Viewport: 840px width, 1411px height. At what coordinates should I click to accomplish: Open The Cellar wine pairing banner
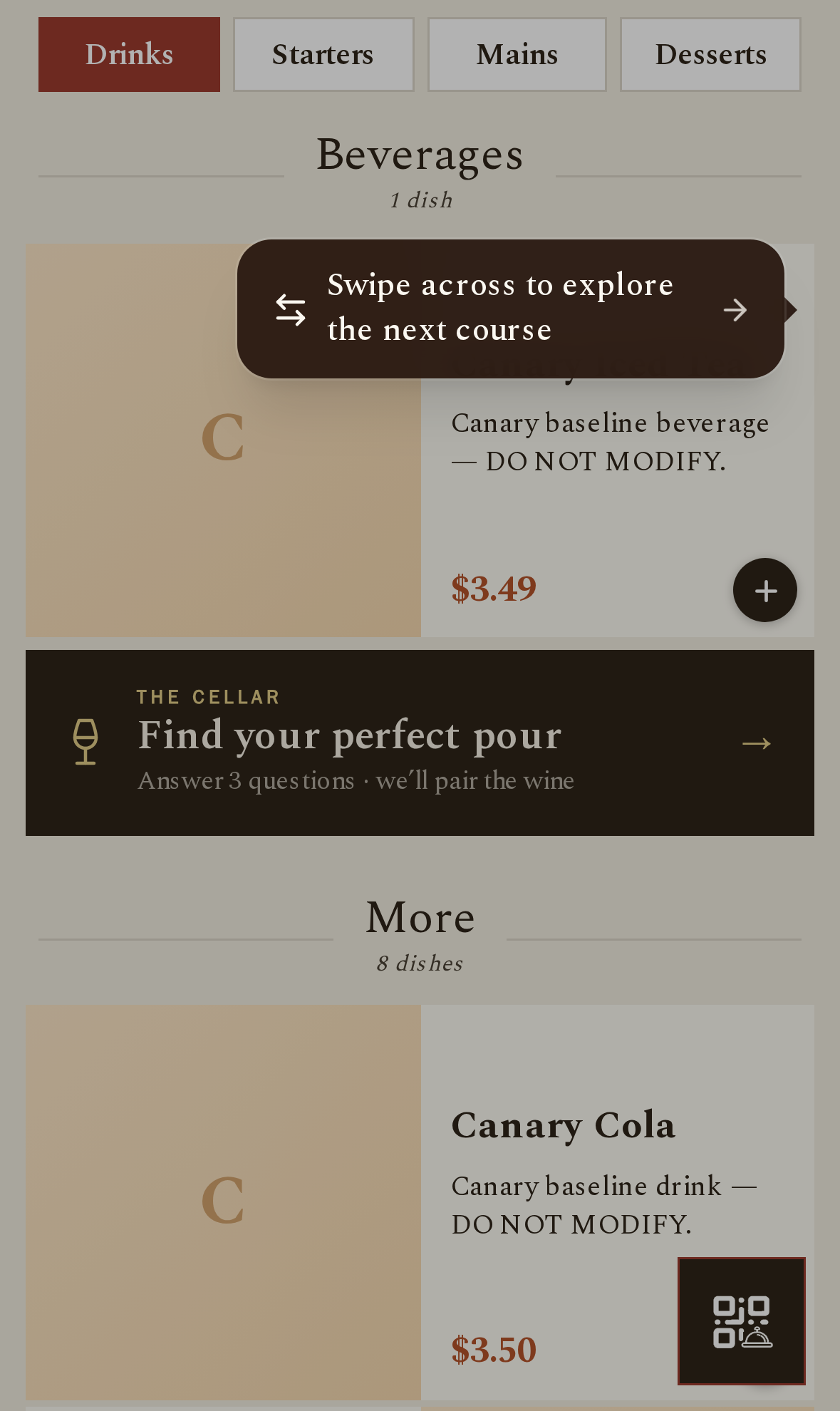point(420,743)
